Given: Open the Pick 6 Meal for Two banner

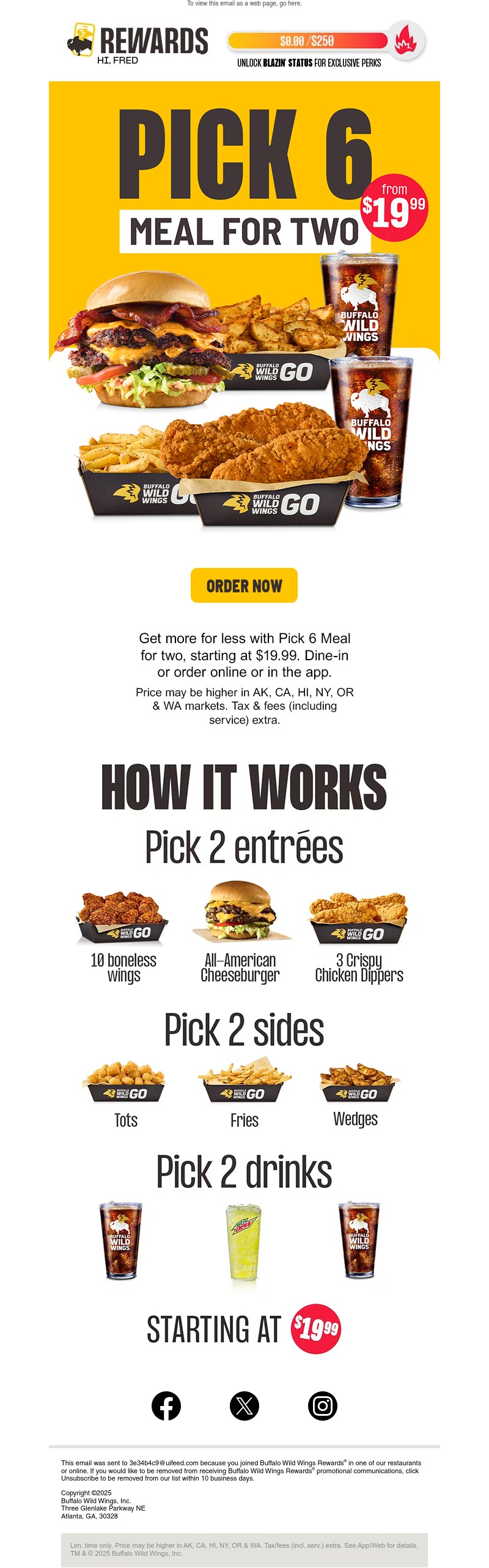Looking at the screenshot, I should (244, 306).
